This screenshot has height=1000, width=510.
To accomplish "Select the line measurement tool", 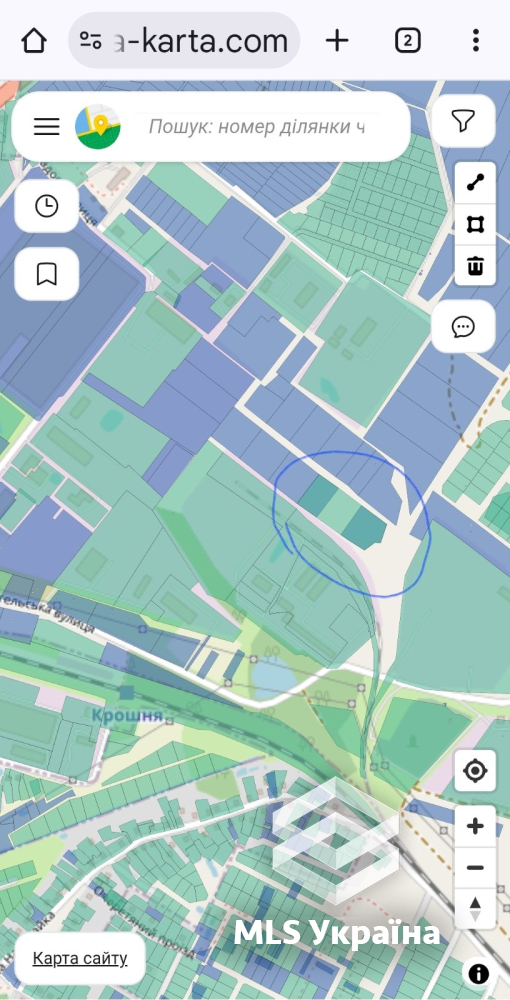I will click(x=475, y=183).
